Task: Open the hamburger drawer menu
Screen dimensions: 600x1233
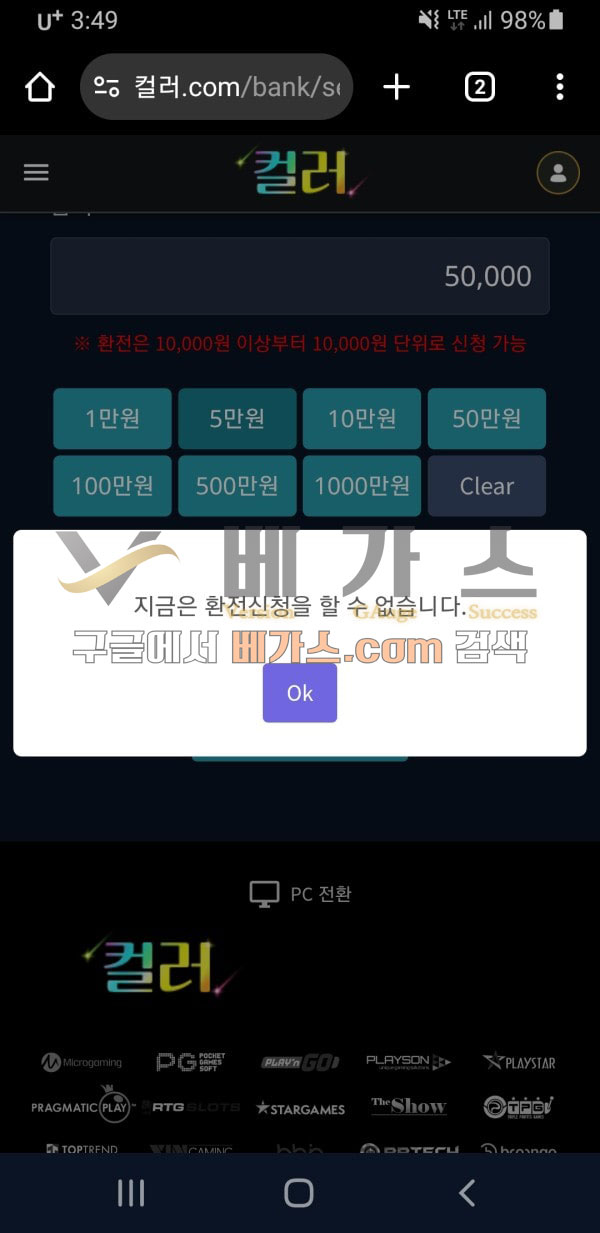Action: 36,173
